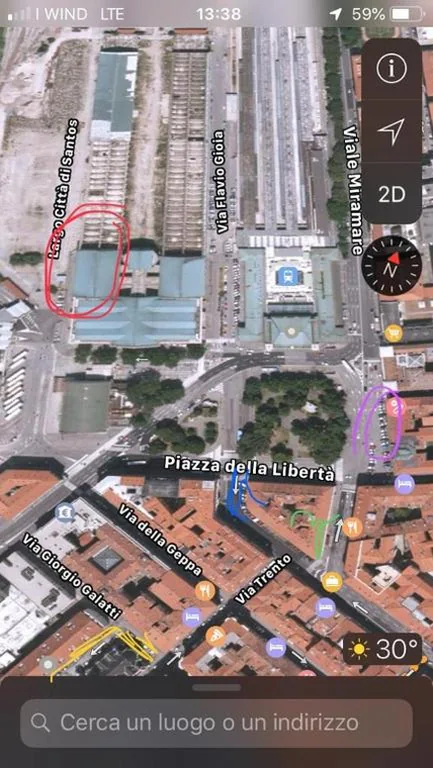Open the museum marker above Via Giorgio Galatti
Image resolution: width=433 pixels, height=768 pixels.
65,512
